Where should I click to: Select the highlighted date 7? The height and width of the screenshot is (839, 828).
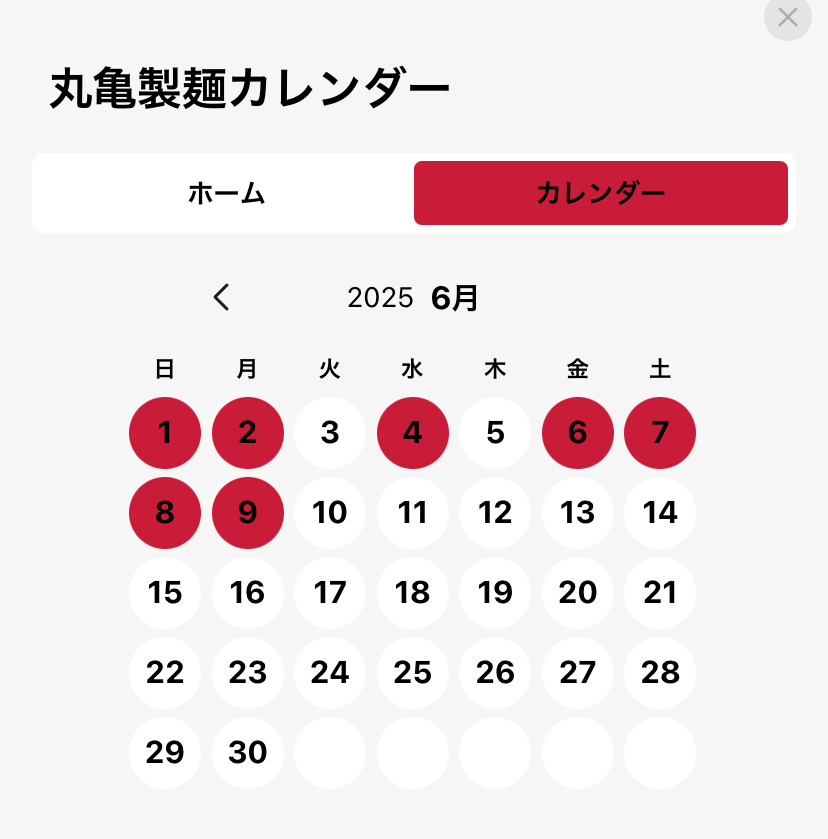point(660,433)
